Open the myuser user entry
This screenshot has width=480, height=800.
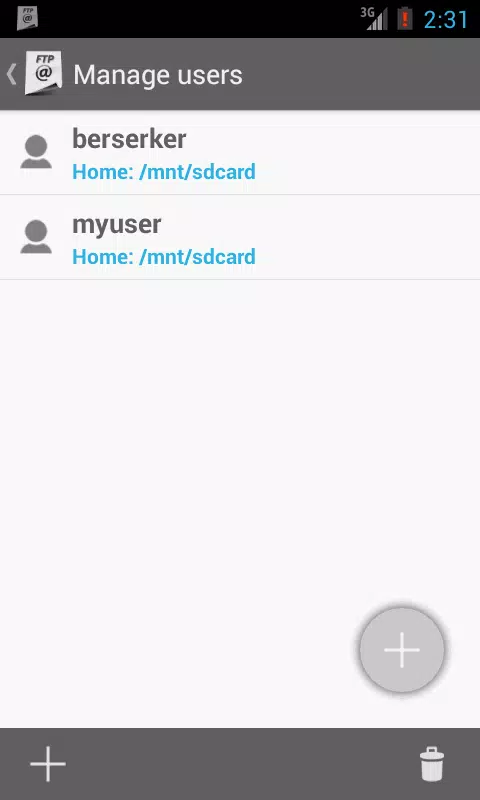pyautogui.click(x=240, y=238)
